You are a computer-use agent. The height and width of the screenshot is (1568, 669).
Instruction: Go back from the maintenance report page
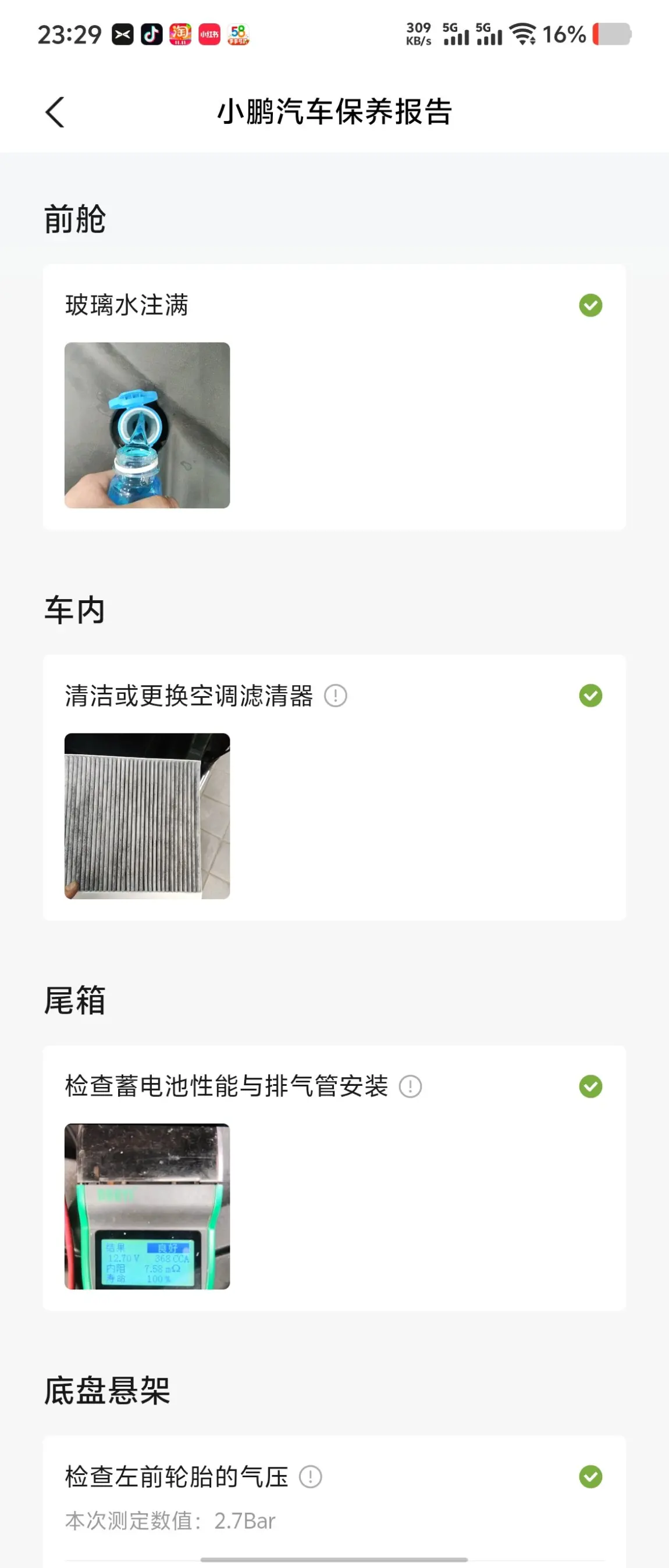[55, 113]
